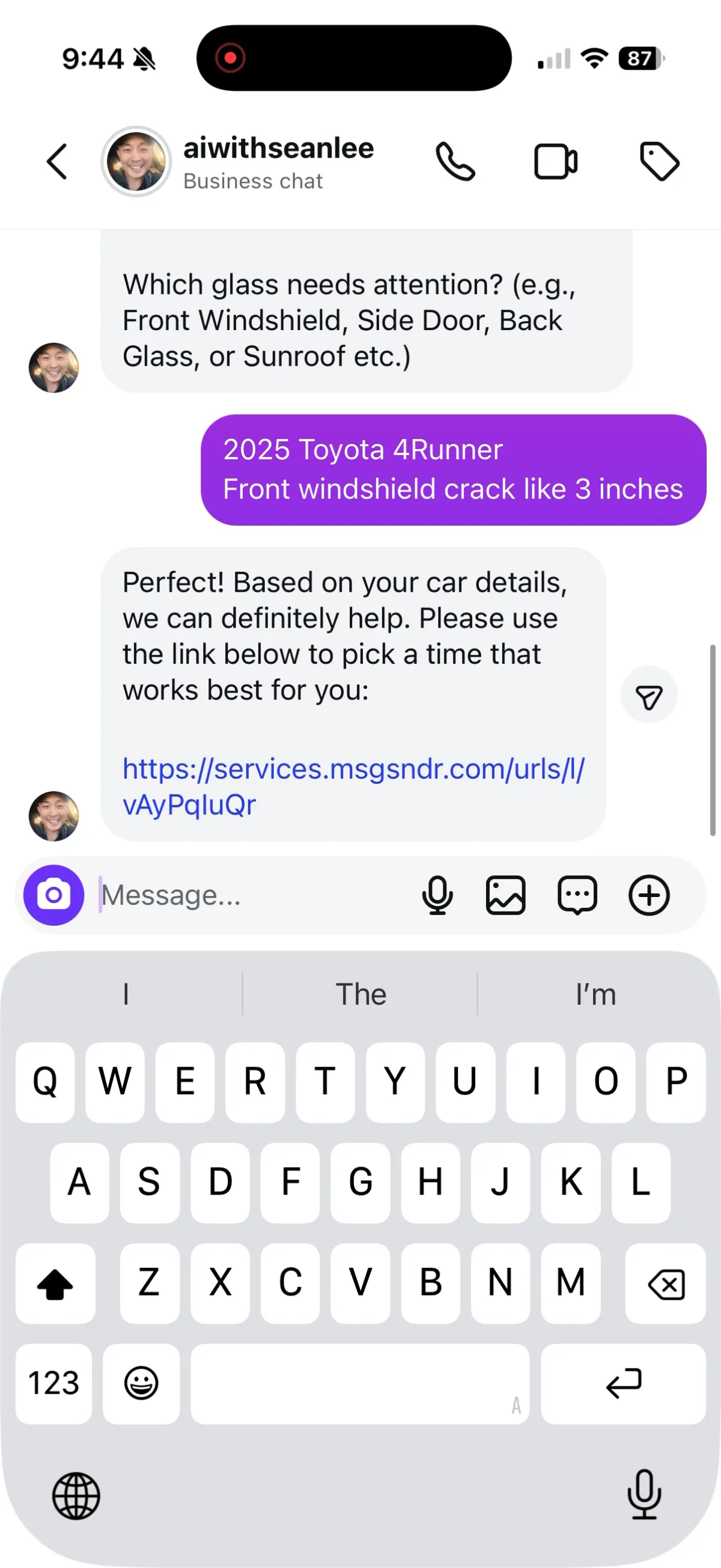Attach a photo from gallery
This screenshot has height=1568, width=721.
[x=506, y=895]
